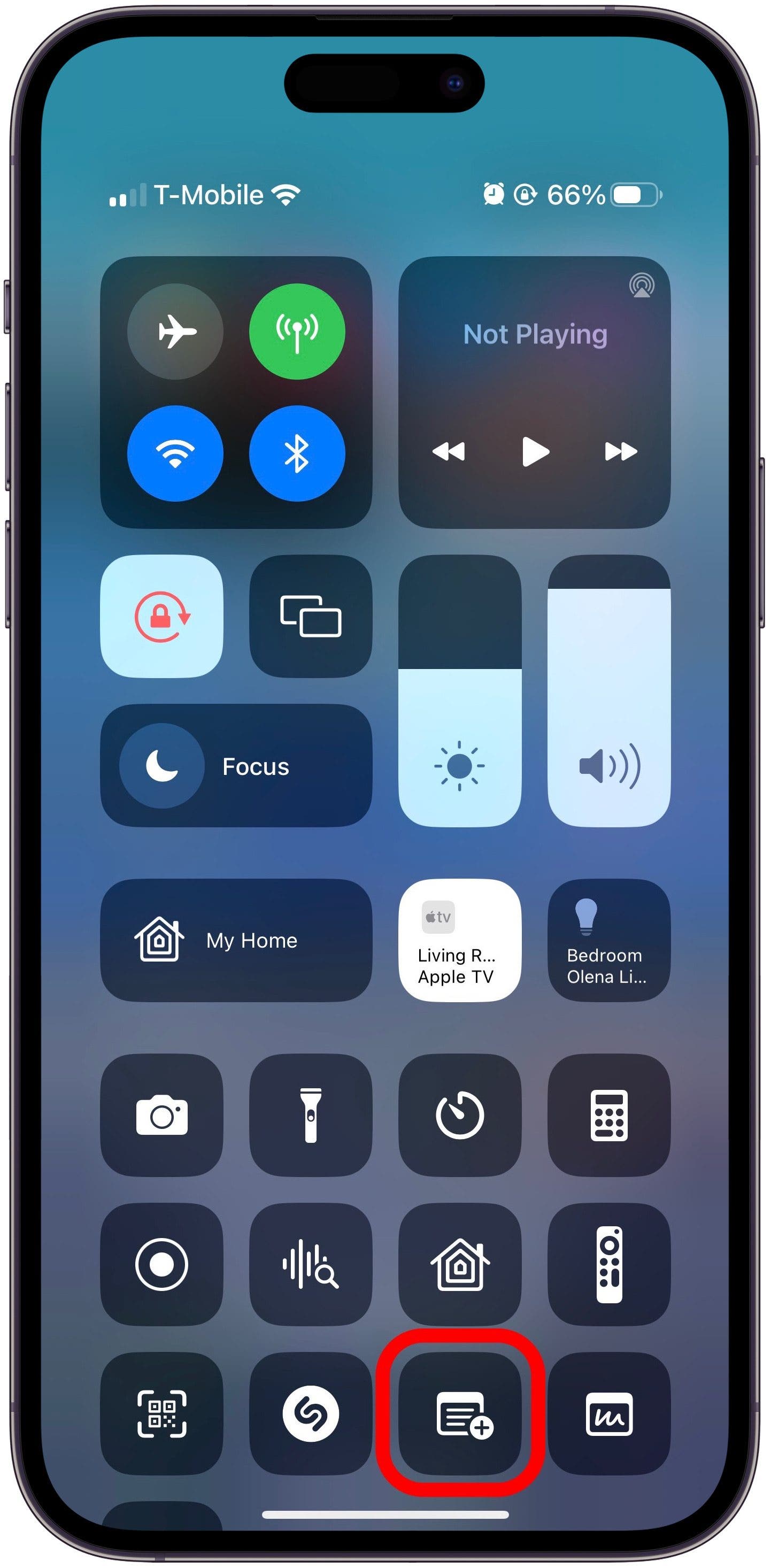Image resolution: width=771 pixels, height=1568 pixels.
Task: Skip to the next track
Action: tap(620, 452)
